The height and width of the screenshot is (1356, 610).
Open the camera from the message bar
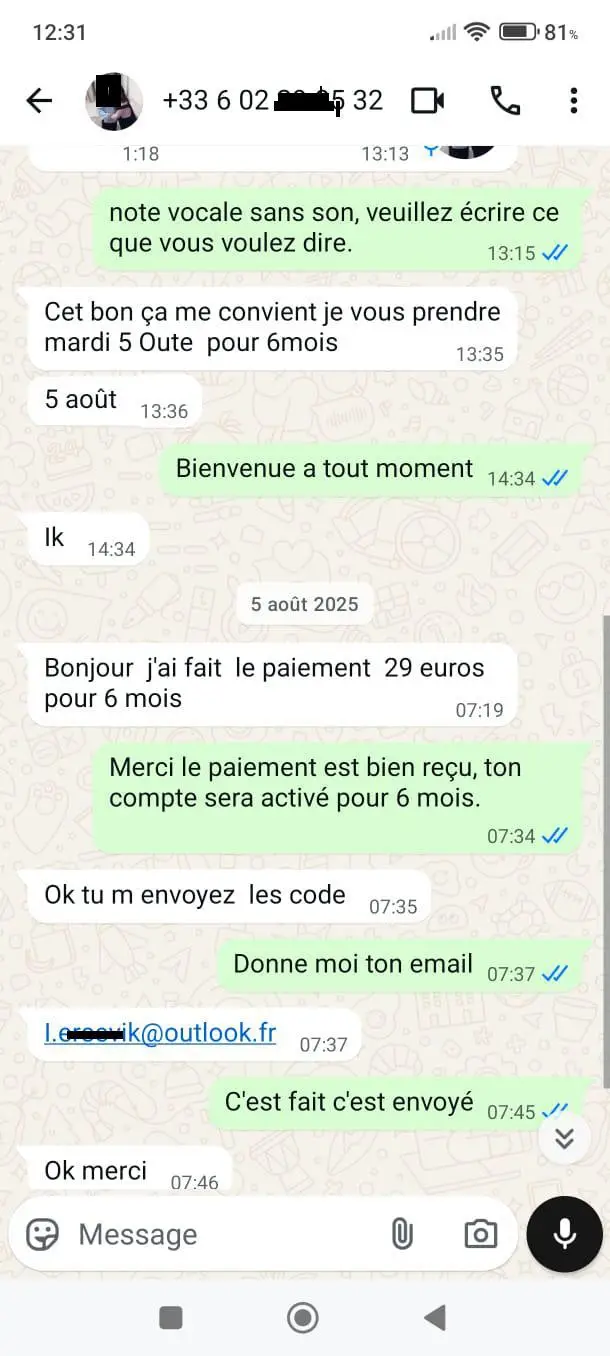(480, 1235)
